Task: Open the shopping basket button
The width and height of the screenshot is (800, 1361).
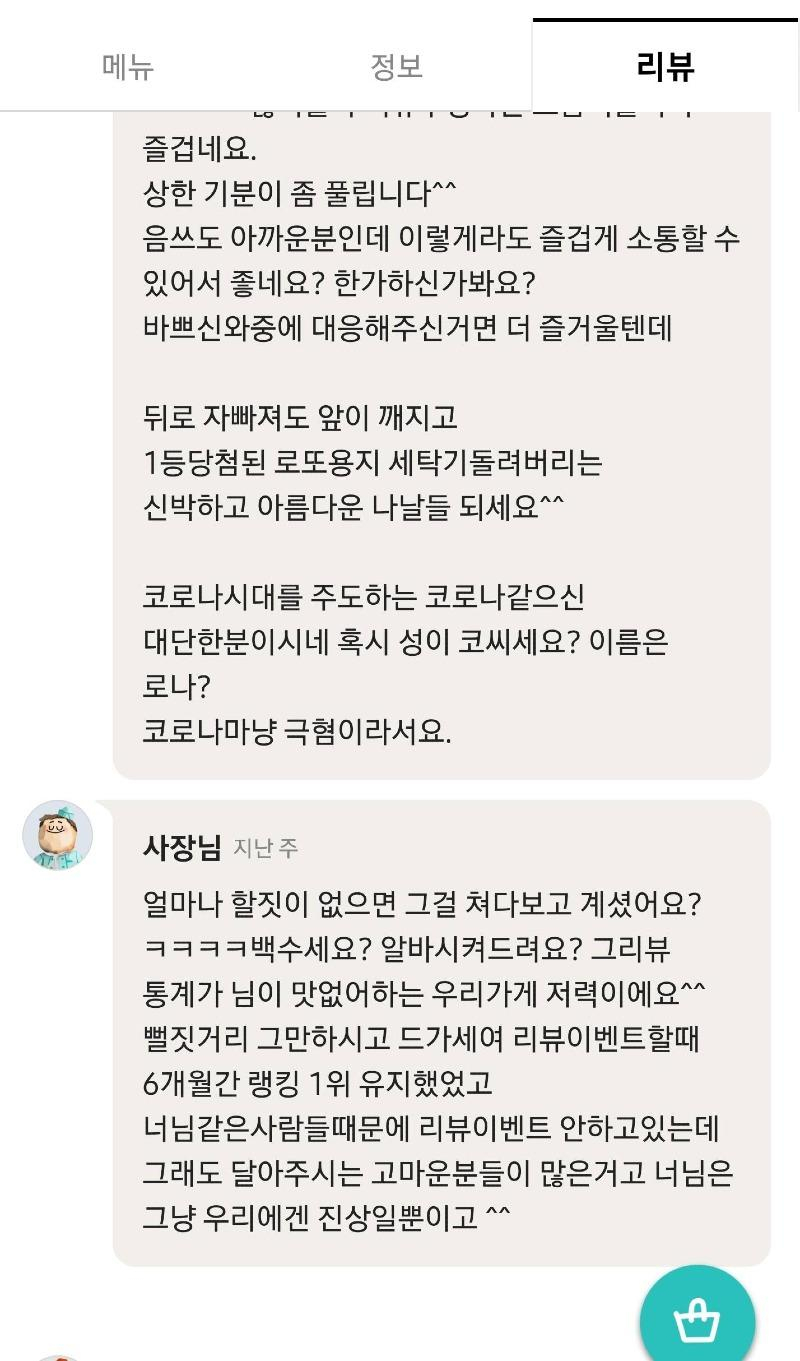Action: [697, 1321]
